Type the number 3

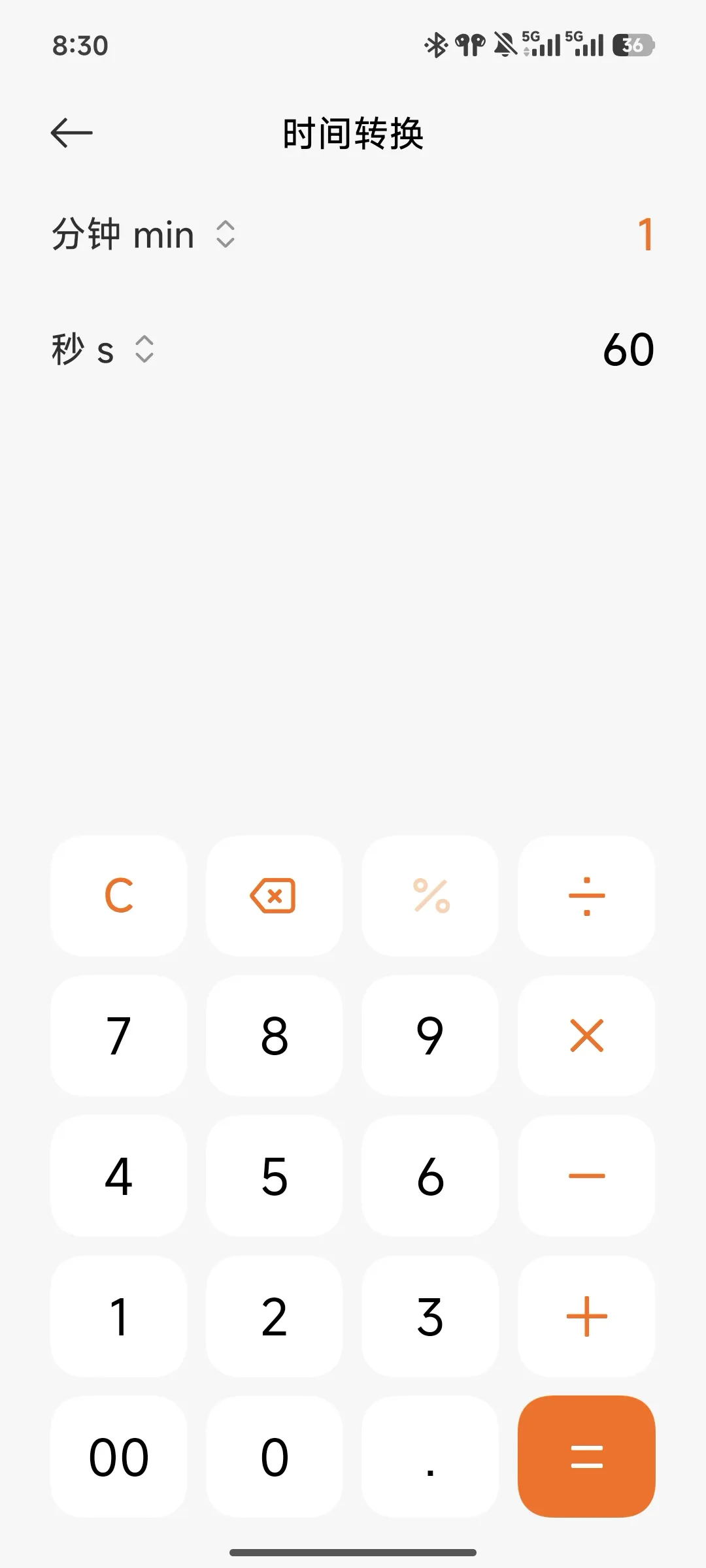tap(430, 1316)
